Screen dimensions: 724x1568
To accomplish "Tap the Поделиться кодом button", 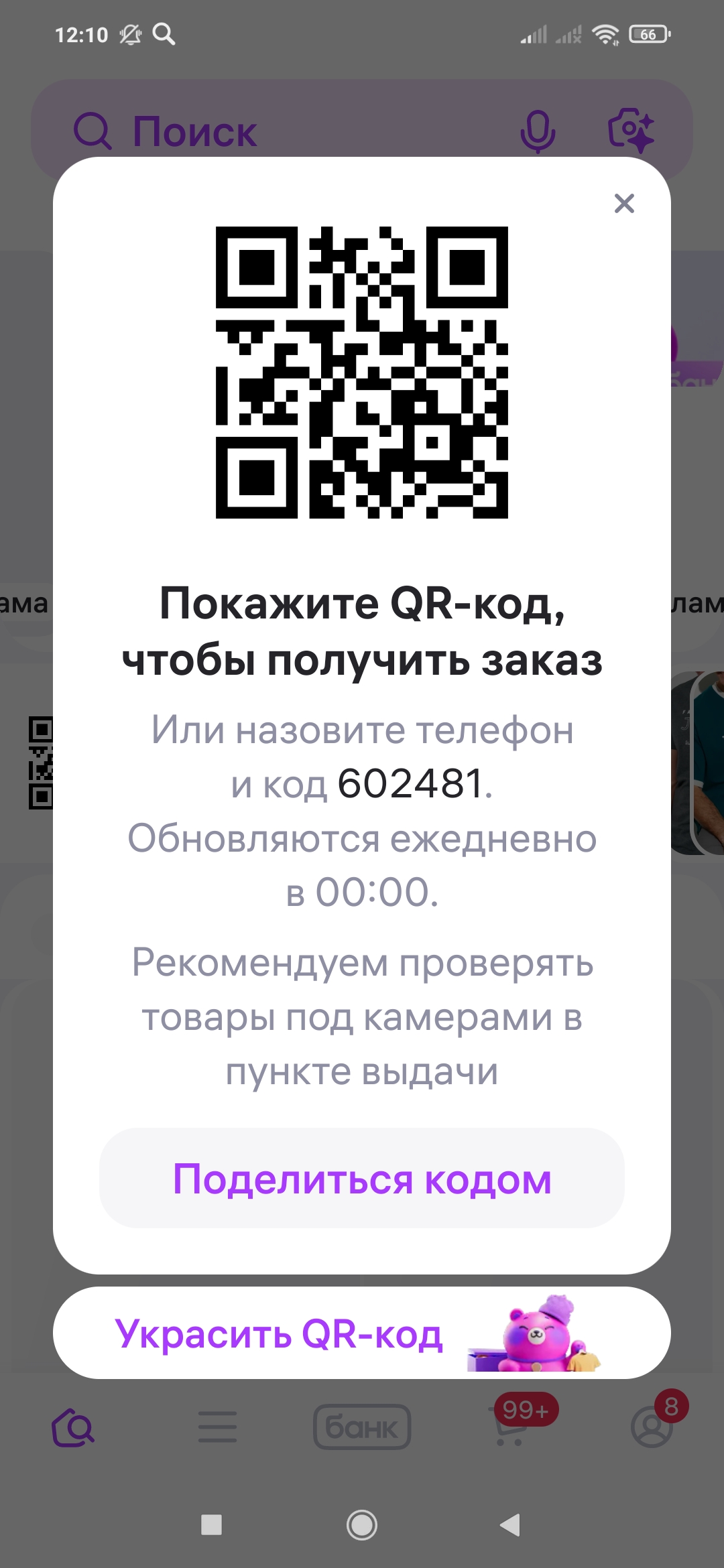I will click(362, 1179).
